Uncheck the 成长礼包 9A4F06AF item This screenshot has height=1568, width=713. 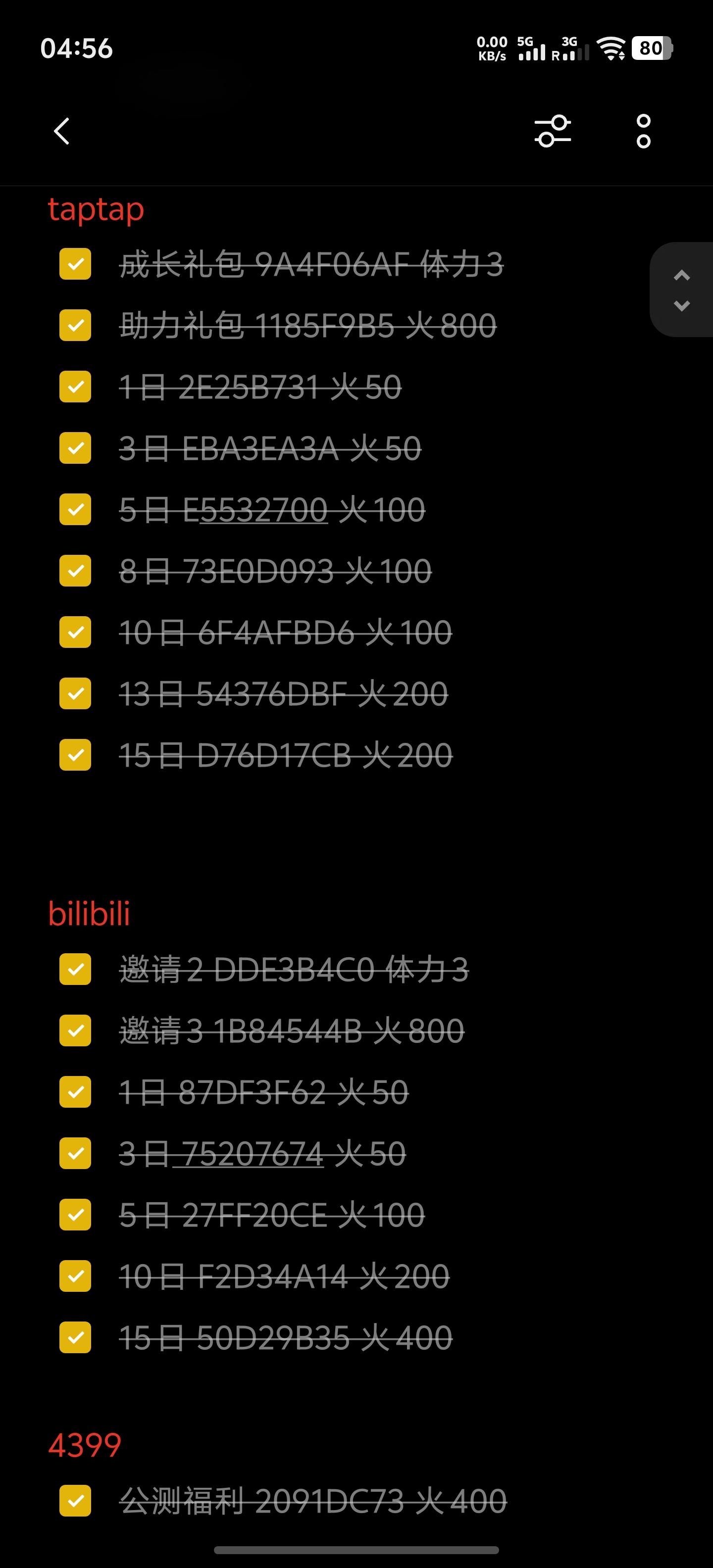(x=75, y=264)
